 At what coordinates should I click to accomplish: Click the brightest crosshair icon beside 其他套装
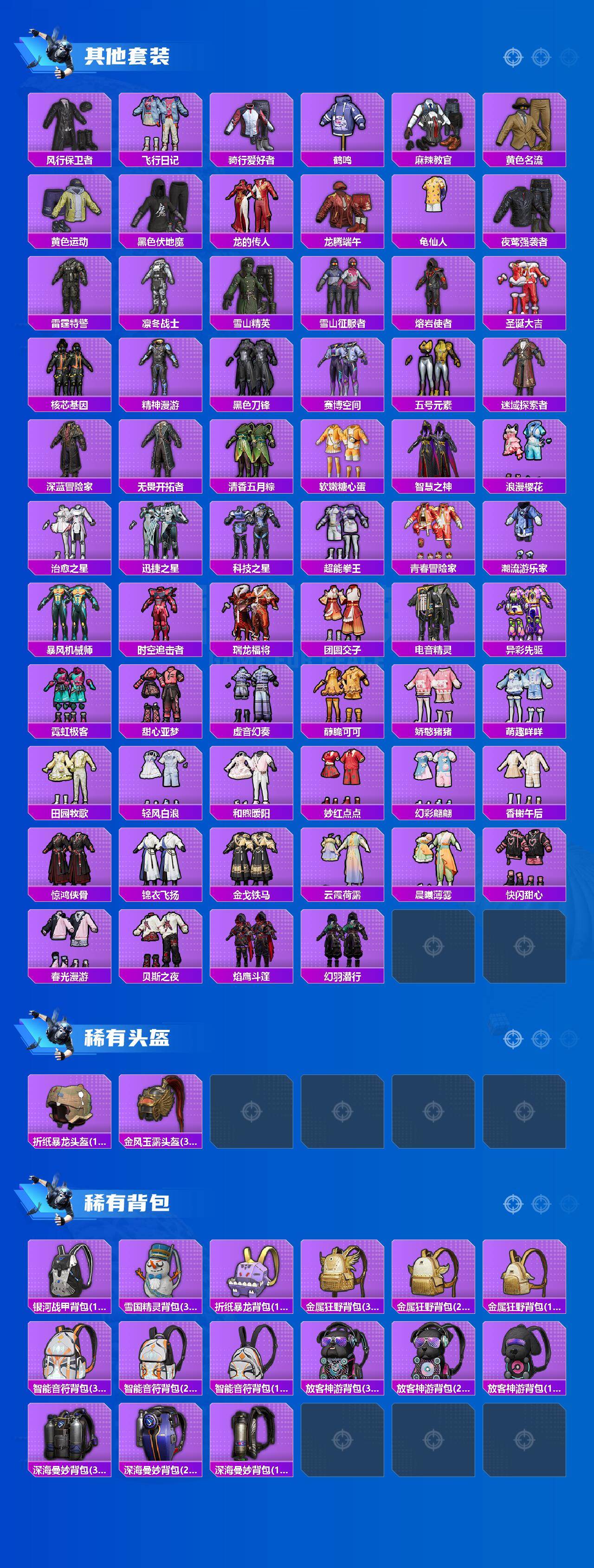tap(513, 58)
